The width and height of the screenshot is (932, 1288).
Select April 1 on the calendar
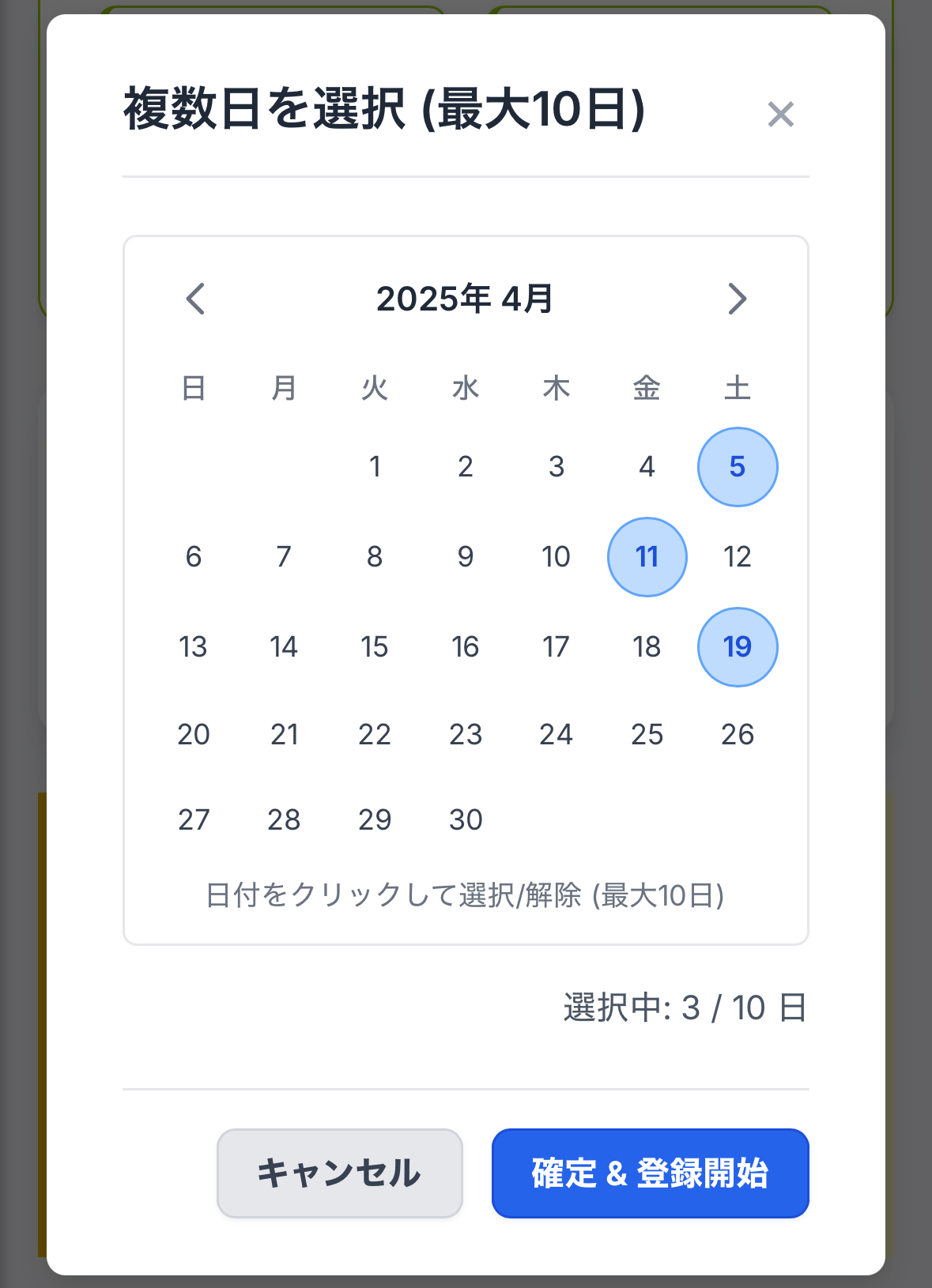point(375,466)
